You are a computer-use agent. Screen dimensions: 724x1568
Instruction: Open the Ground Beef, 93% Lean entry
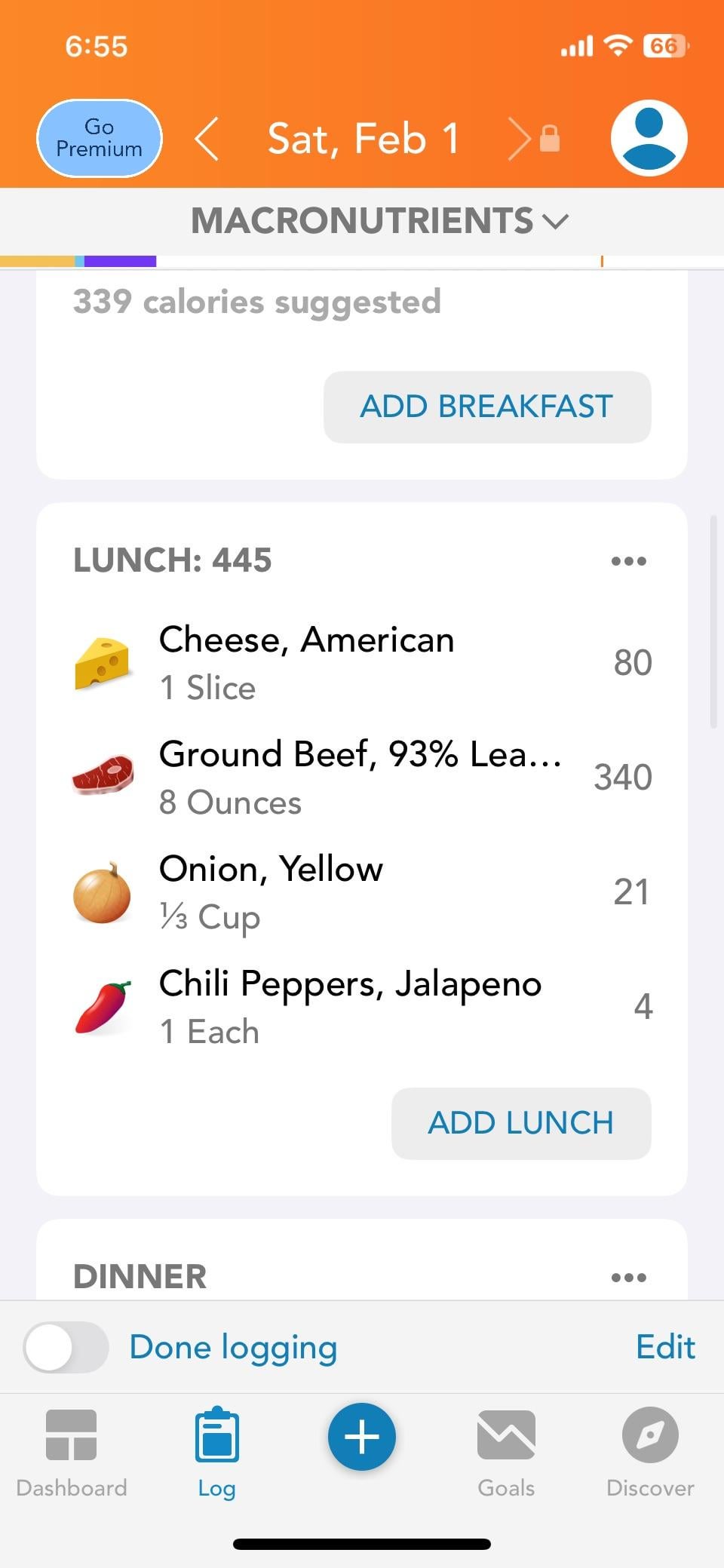click(x=362, y=778)
